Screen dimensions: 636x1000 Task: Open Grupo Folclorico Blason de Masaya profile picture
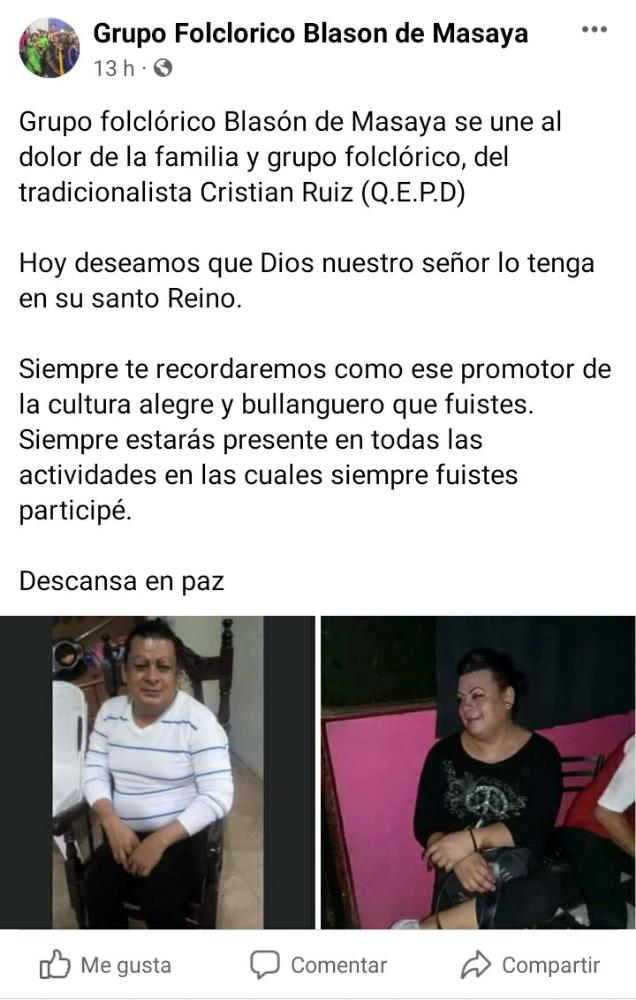coord(48,47)
